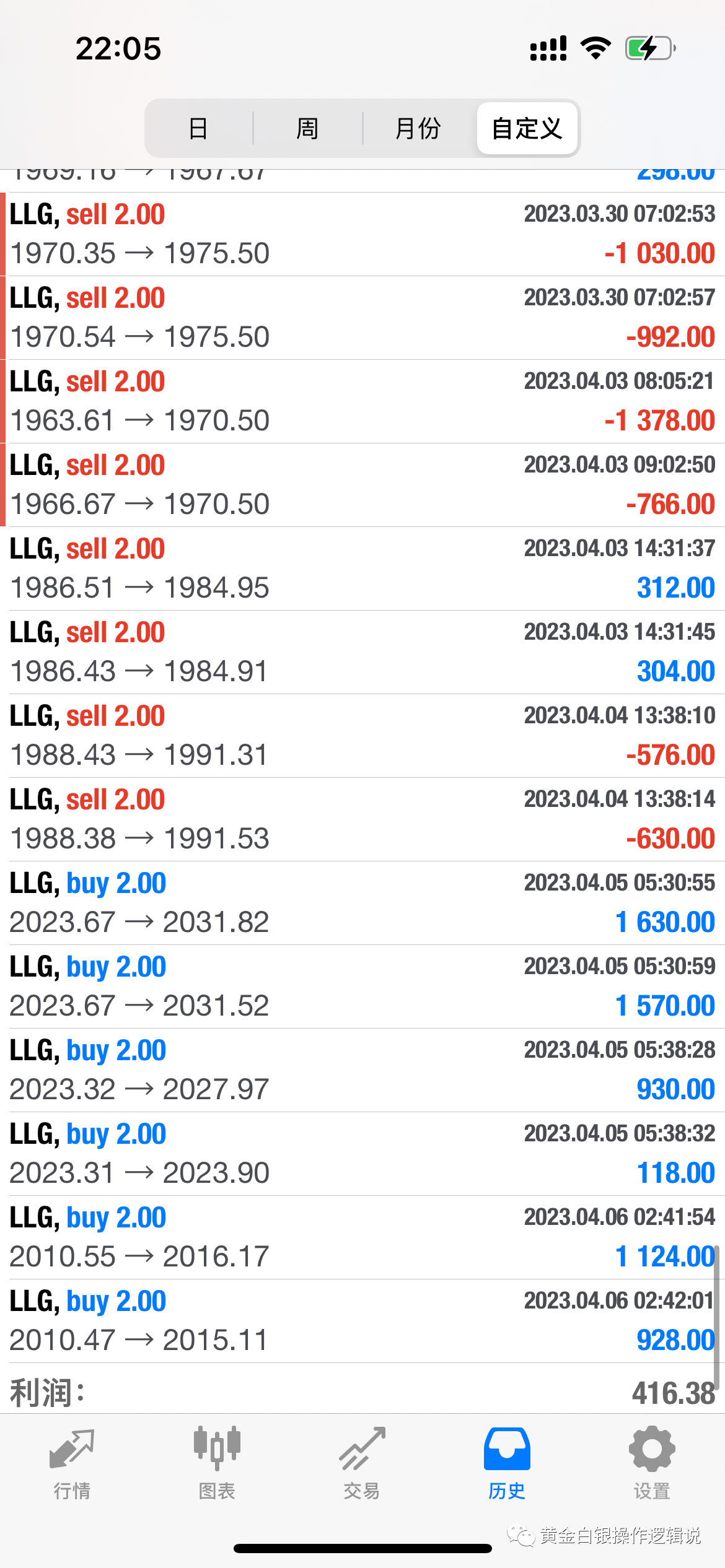Select the 自定义 (custom) period tab
The width and height of the screenshot is (725, 1568).
pyautogui.click(x=527, y=129)
